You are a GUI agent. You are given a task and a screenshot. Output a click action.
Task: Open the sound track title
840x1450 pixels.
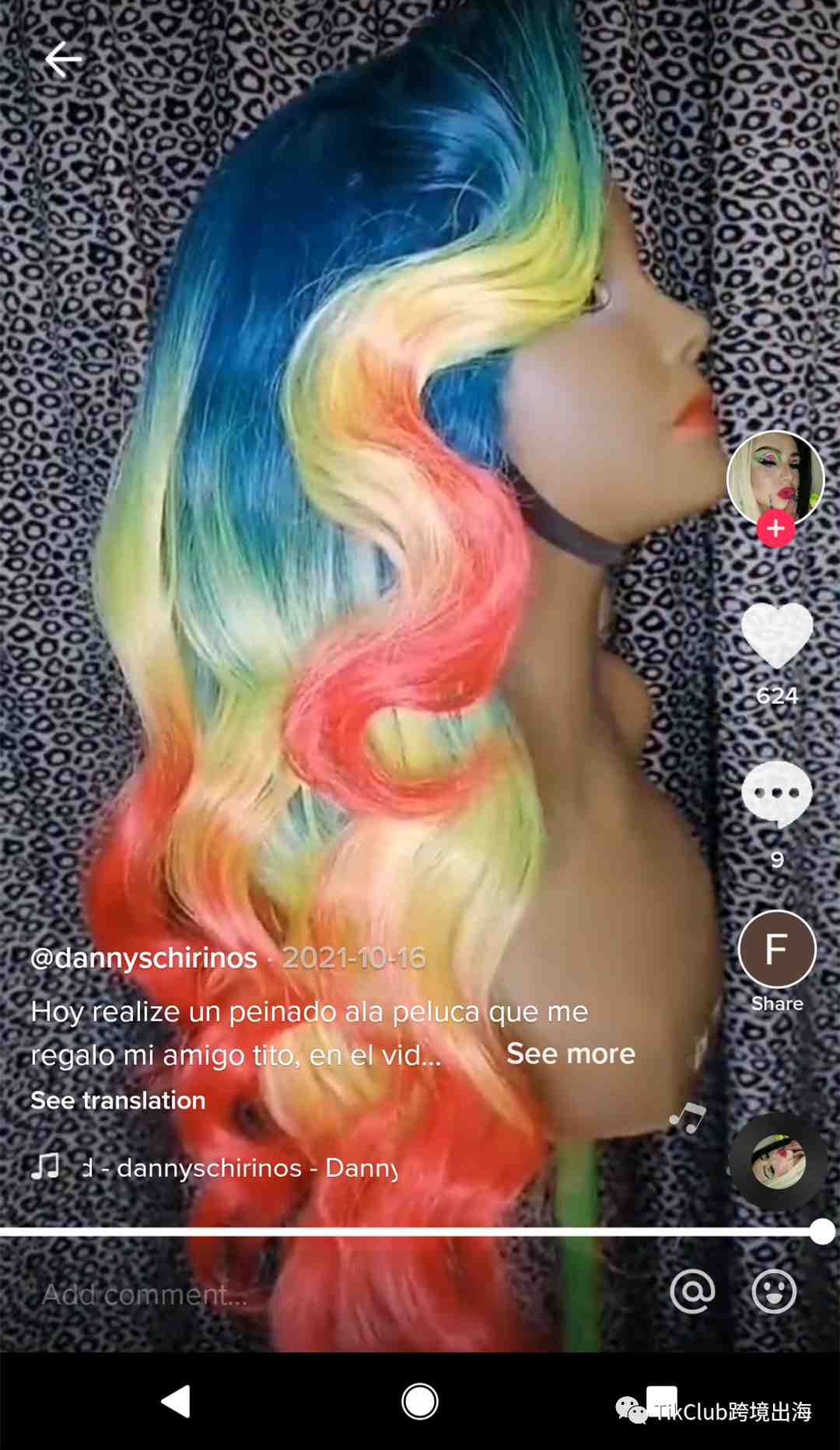[x=241, y=1168]
